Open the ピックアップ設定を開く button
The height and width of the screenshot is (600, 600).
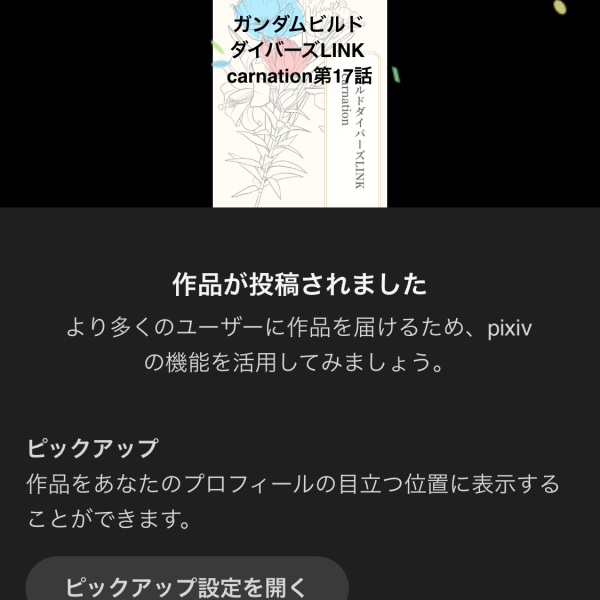pyautogui.click(x=186, y=584)
